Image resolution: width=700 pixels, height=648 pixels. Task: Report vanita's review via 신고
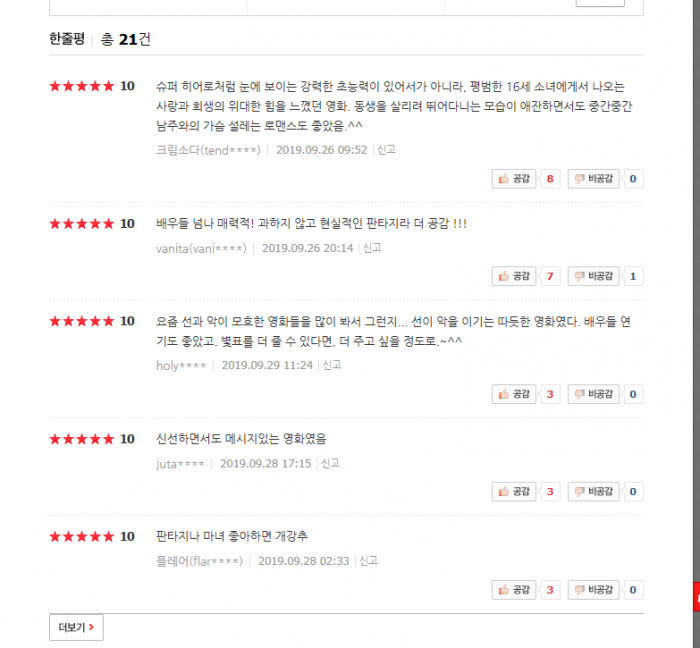point(372,248)
